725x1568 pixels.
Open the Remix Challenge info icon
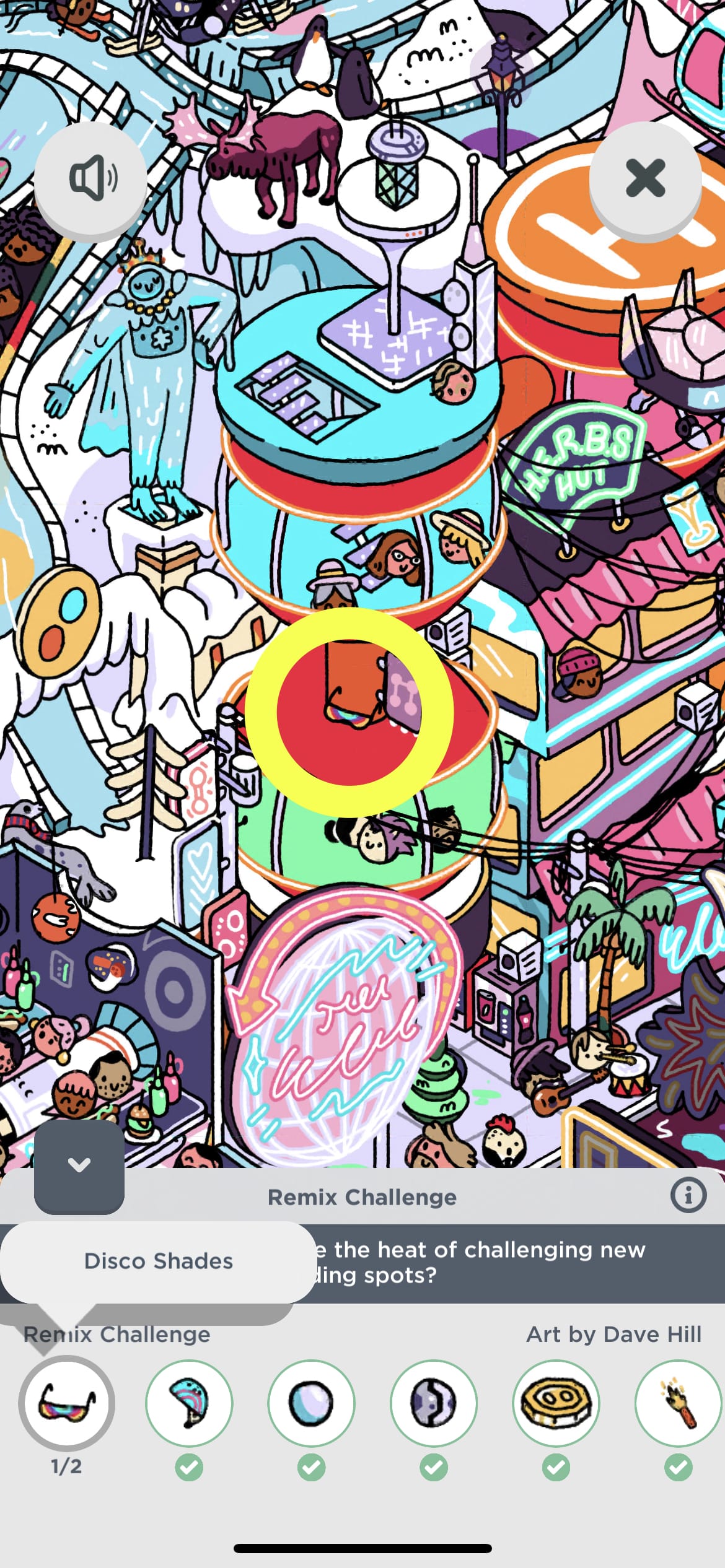688,1195
